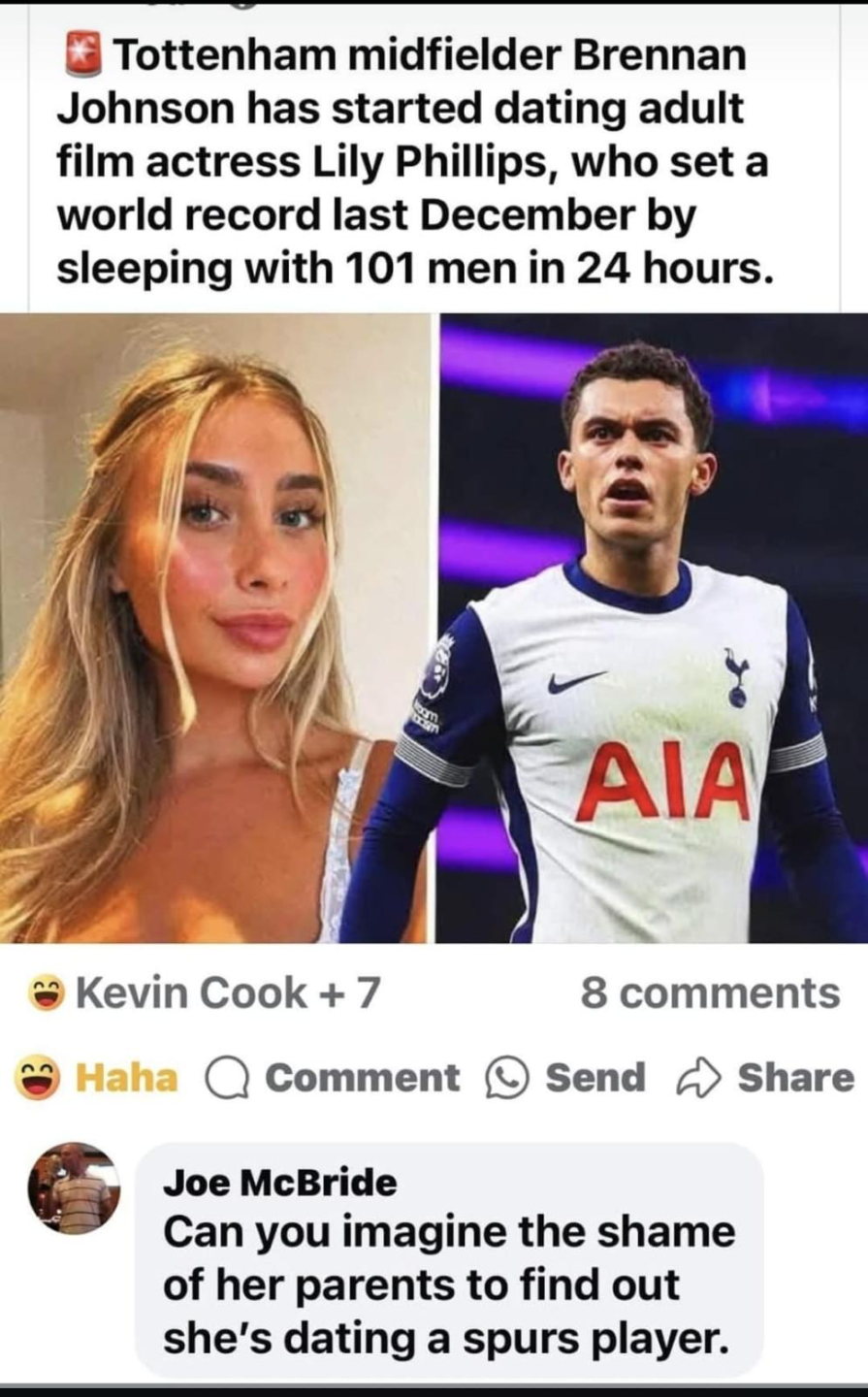View reactions from Kevin Cook + 7
Screen dimensions: 868x1397
pos(204,993)
